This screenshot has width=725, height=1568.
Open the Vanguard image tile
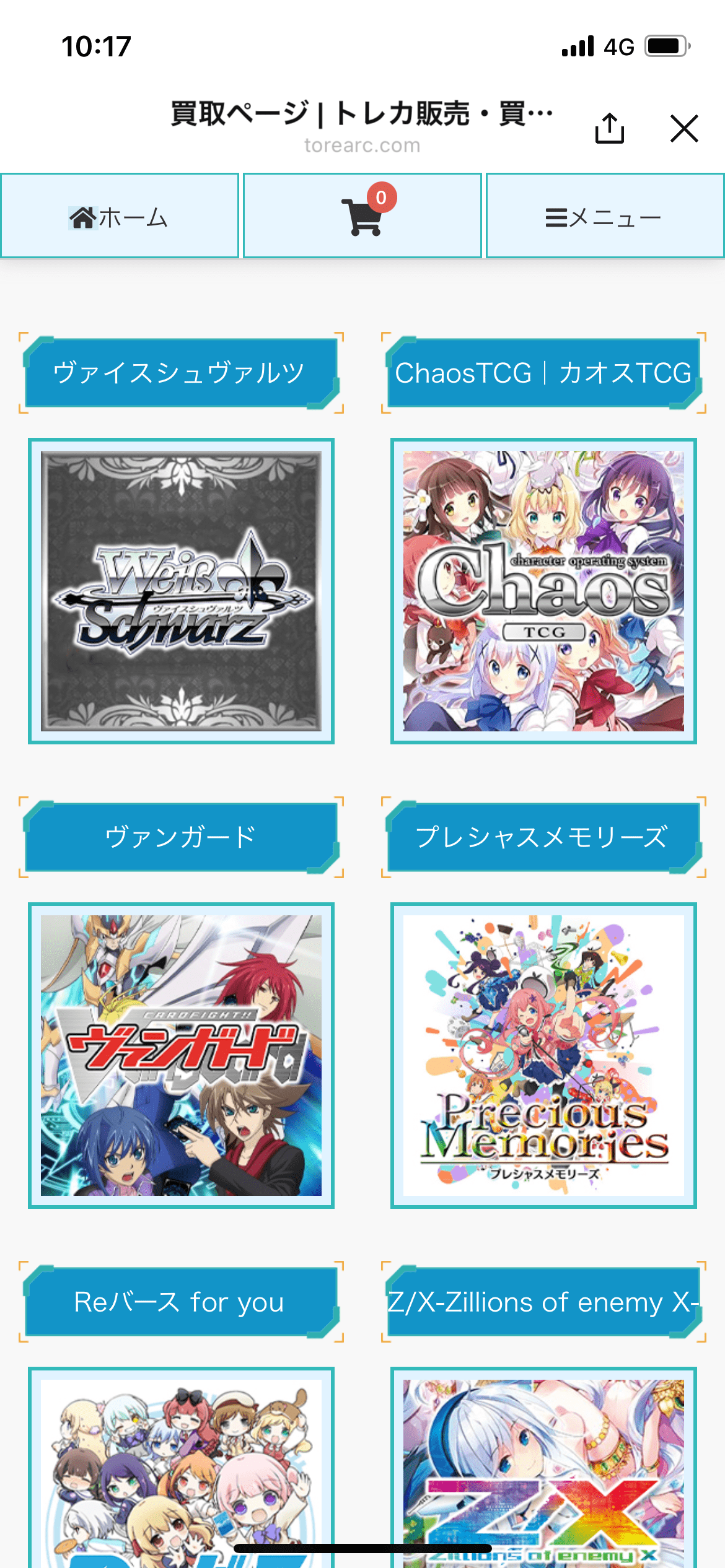(181, 1055)
